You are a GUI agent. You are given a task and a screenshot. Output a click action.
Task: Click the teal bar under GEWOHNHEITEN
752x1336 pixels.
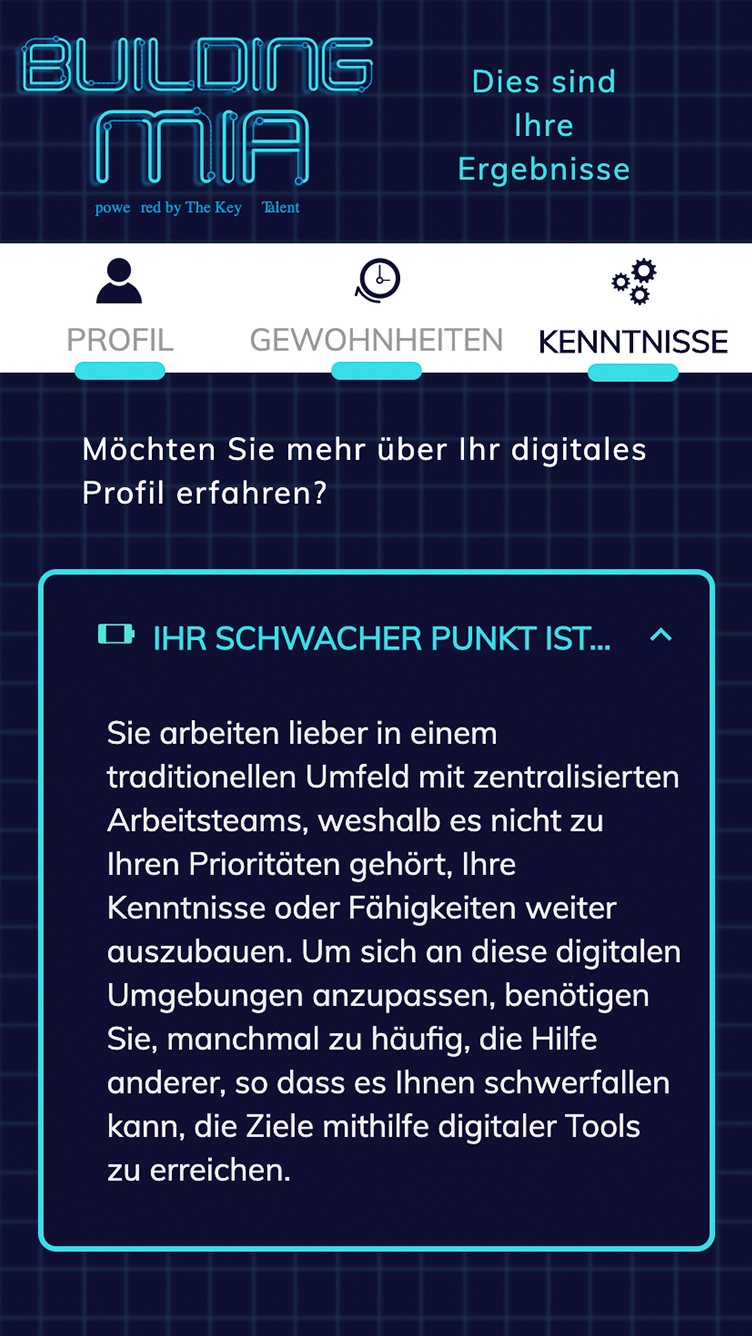click(x=377, y=371)
